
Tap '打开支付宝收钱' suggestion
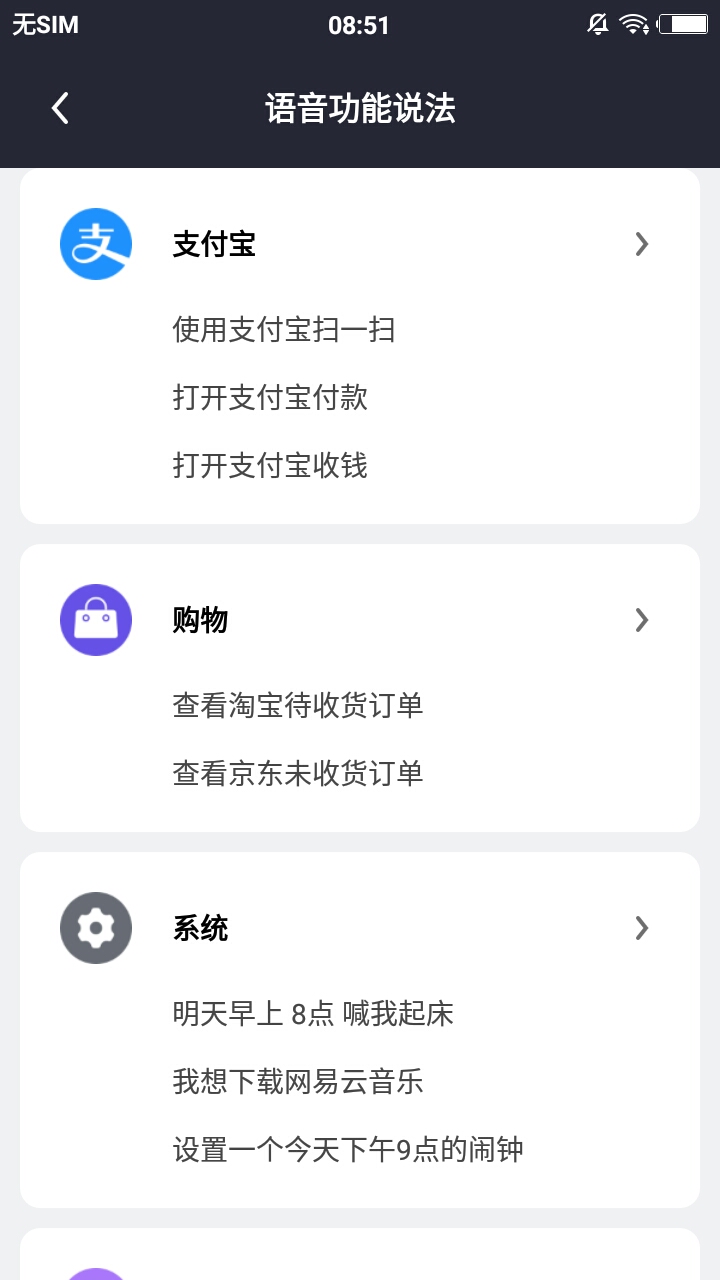[x=270, y=466]
